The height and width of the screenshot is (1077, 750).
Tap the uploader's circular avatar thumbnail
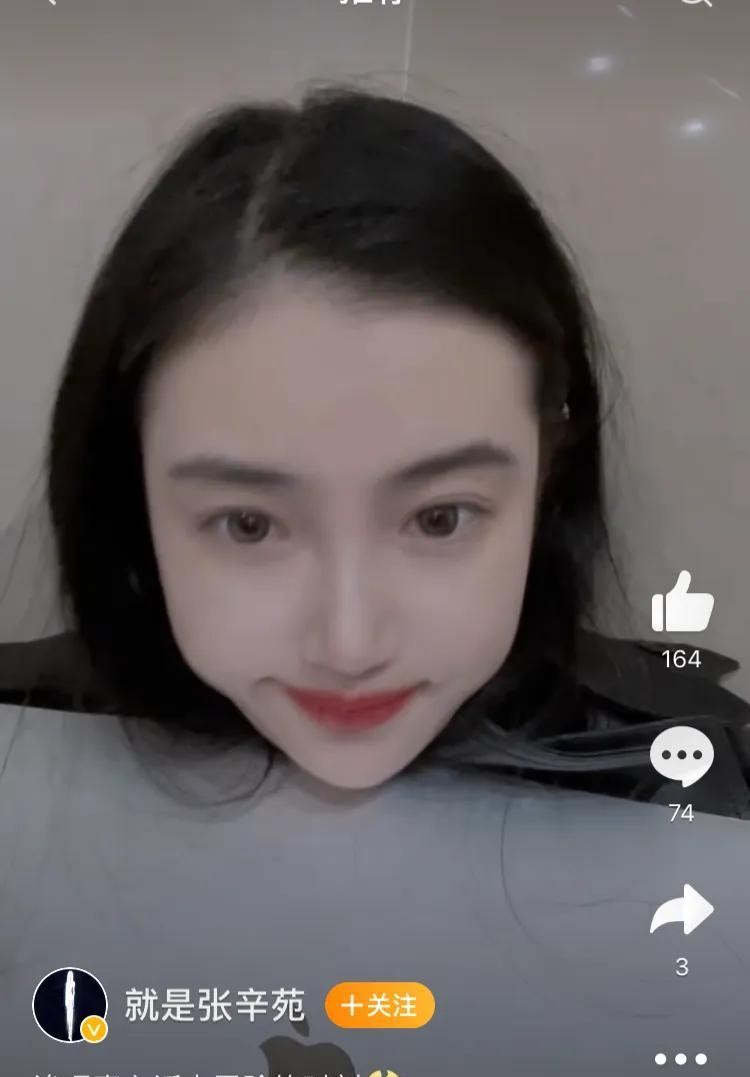coord(68,1007)
